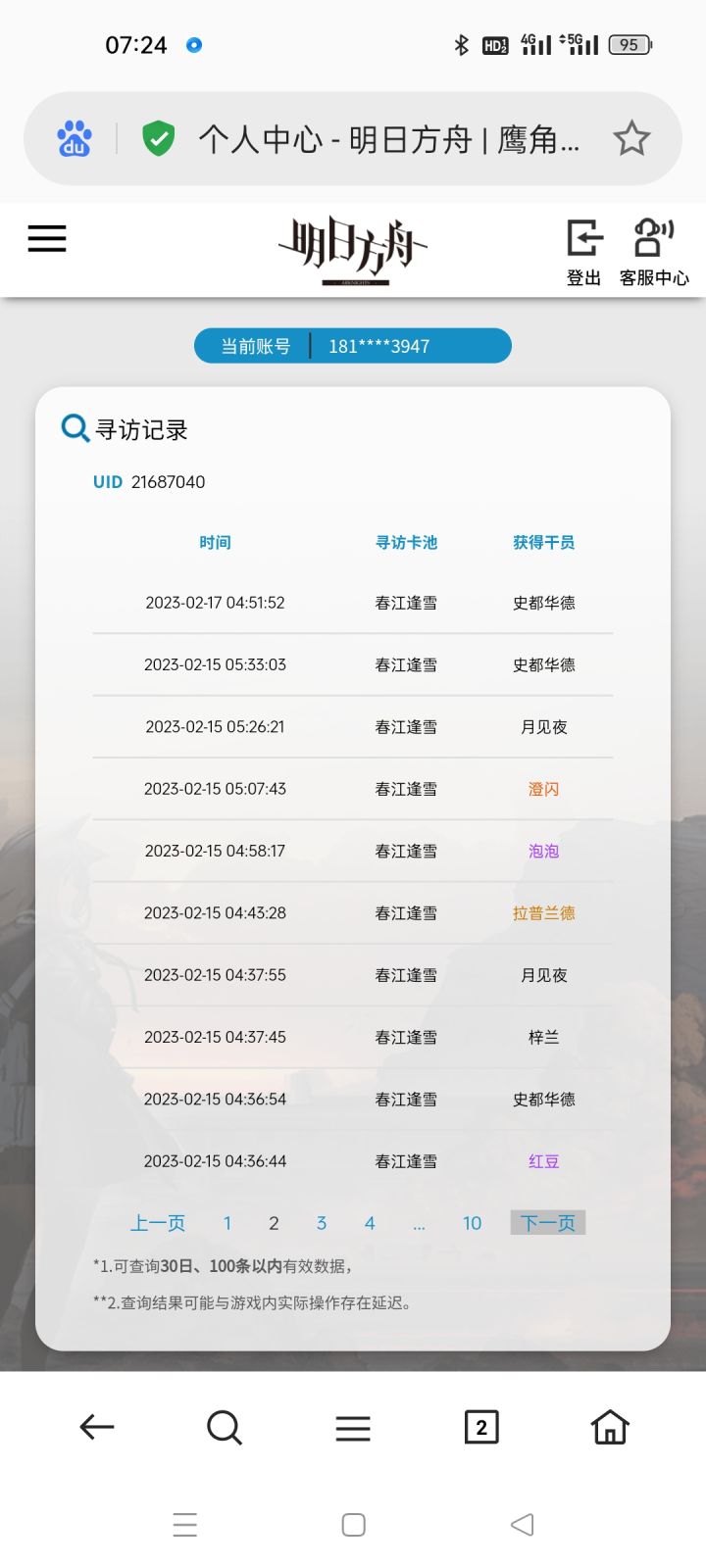Open the tab switcher showing 2 tabs
The image size is (706, 1568).
coord(481,1427)
